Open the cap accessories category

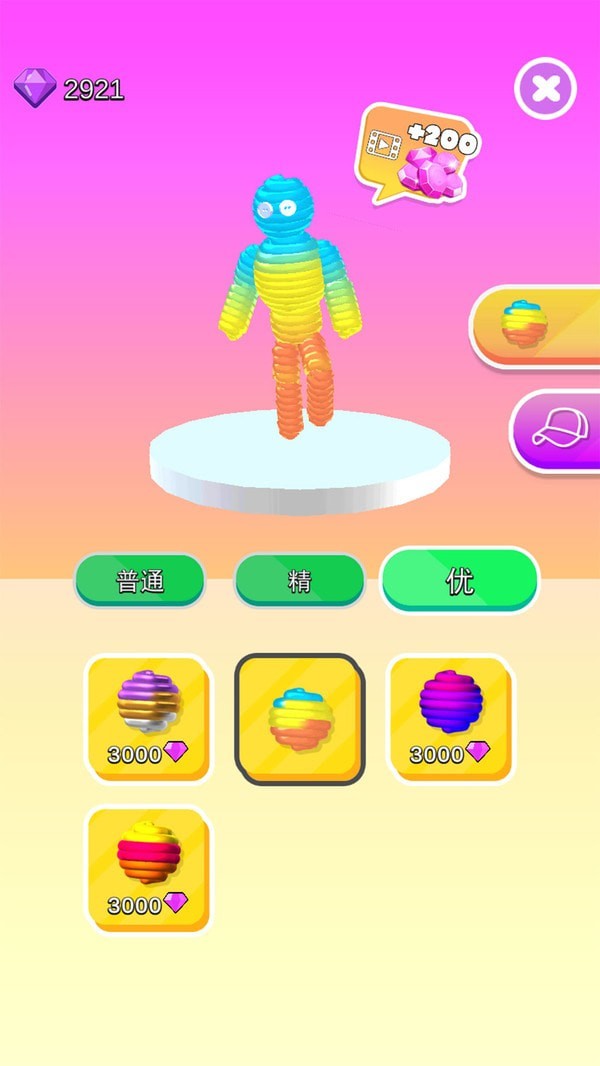(556, 430)
